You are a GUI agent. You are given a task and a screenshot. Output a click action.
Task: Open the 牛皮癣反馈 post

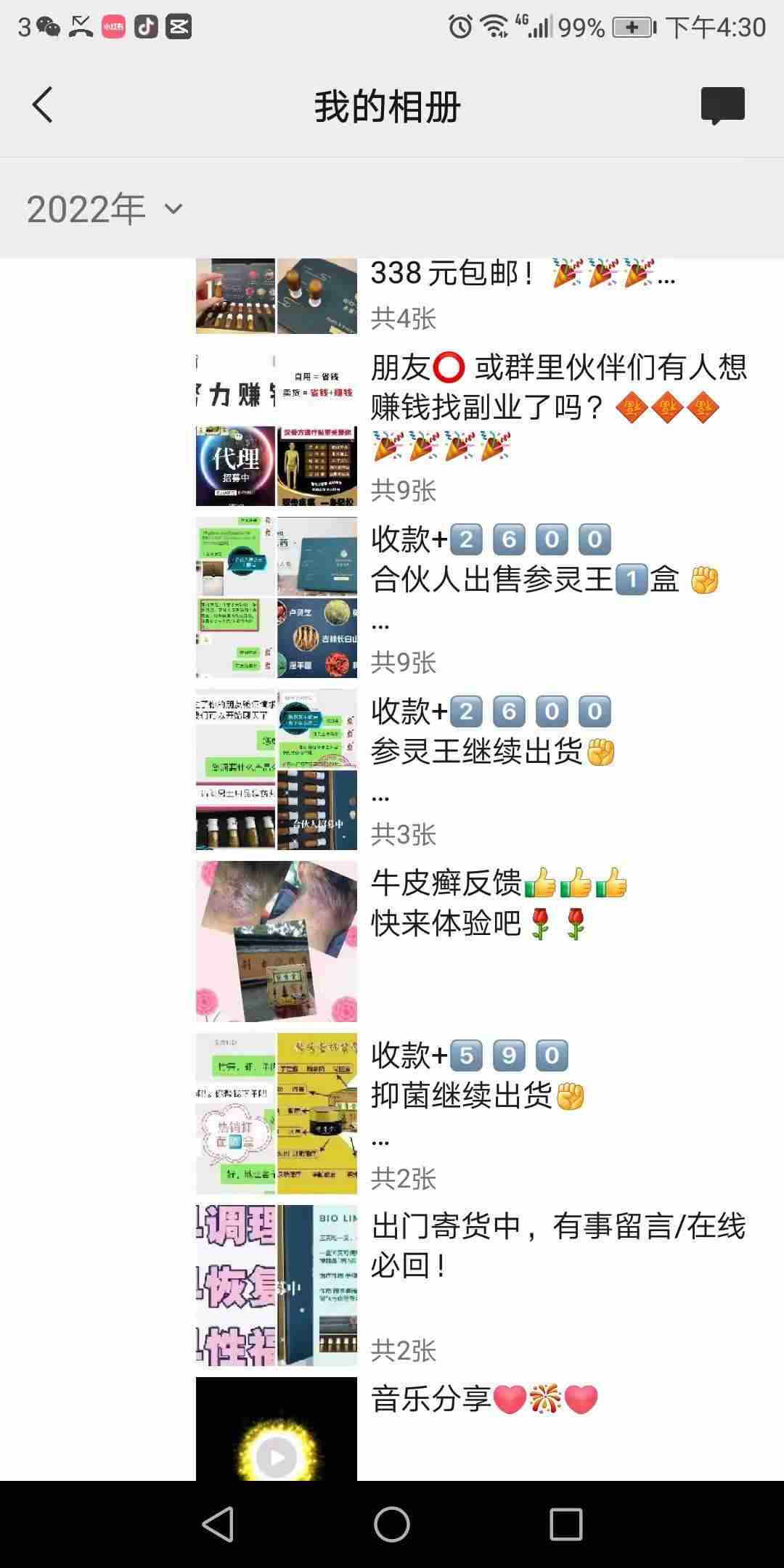coord(501,904)
